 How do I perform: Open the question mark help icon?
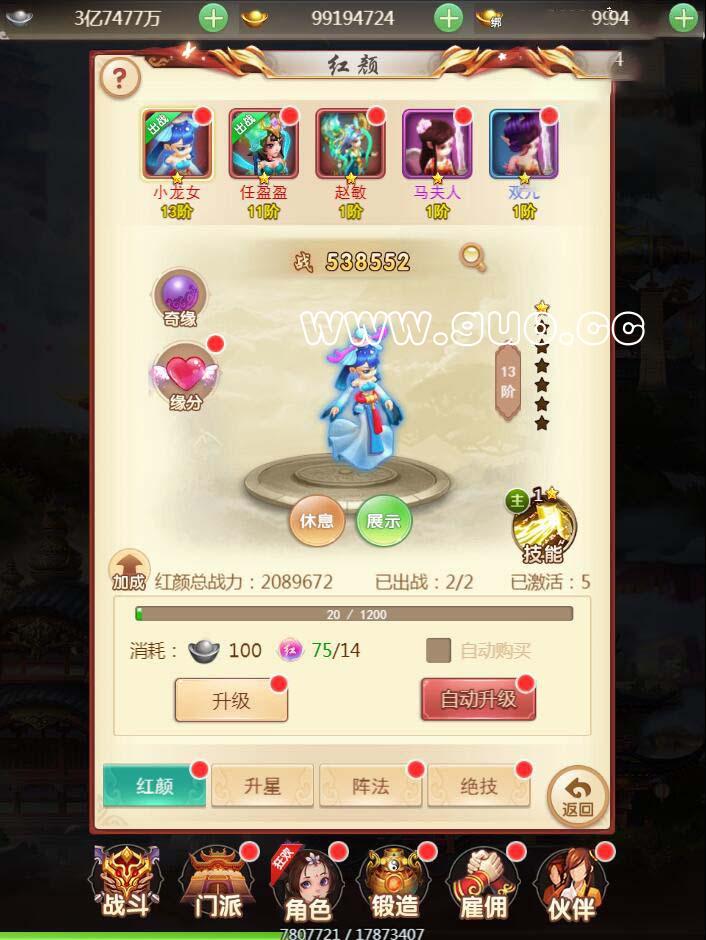point(120,77)
